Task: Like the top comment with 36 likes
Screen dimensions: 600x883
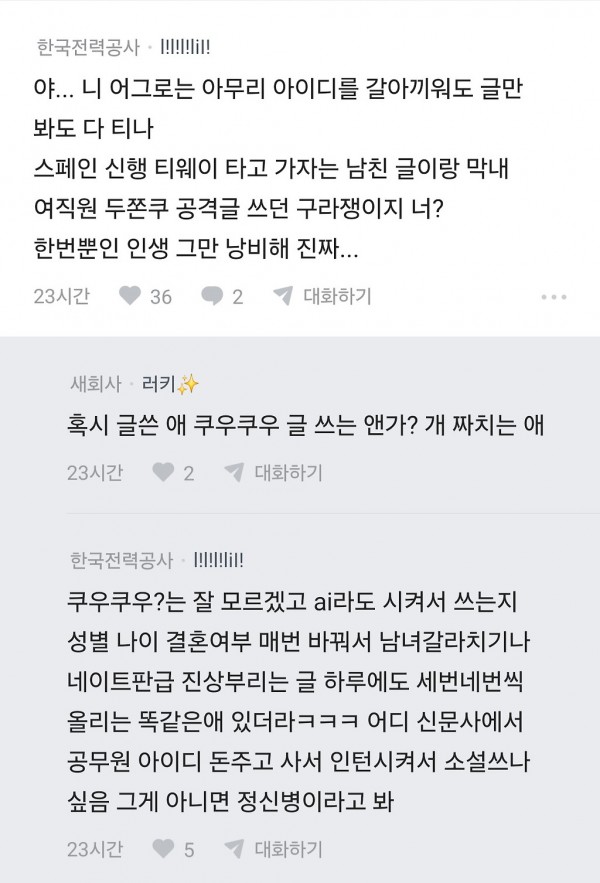Action: point(130,296)
